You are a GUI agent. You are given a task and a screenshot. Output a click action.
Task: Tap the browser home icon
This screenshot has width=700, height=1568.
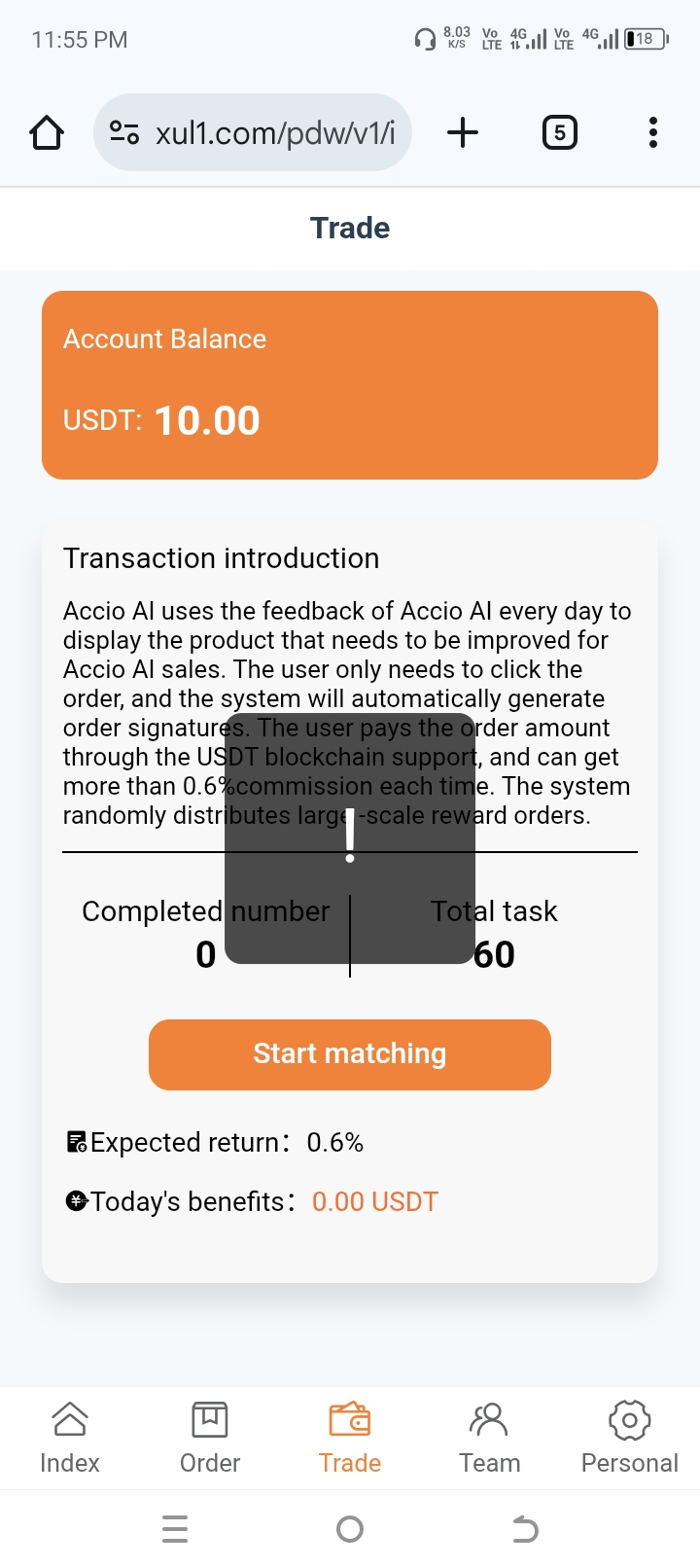(47, 132)
